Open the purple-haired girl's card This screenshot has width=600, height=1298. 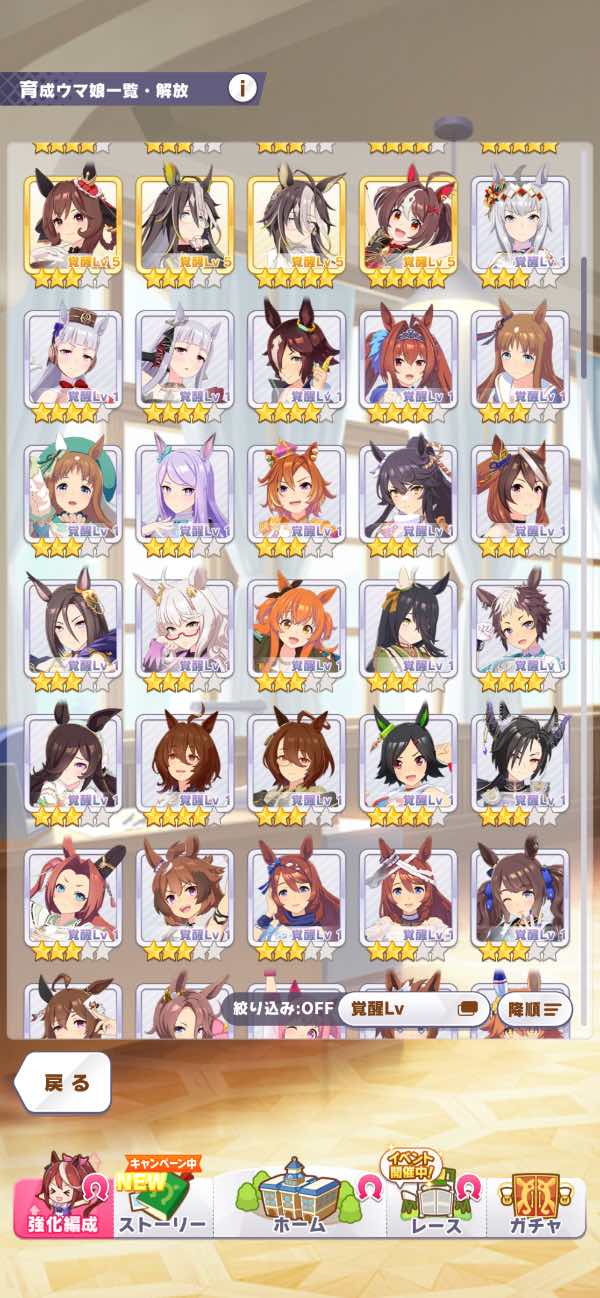pyautogui.click(x=184, y=494)
